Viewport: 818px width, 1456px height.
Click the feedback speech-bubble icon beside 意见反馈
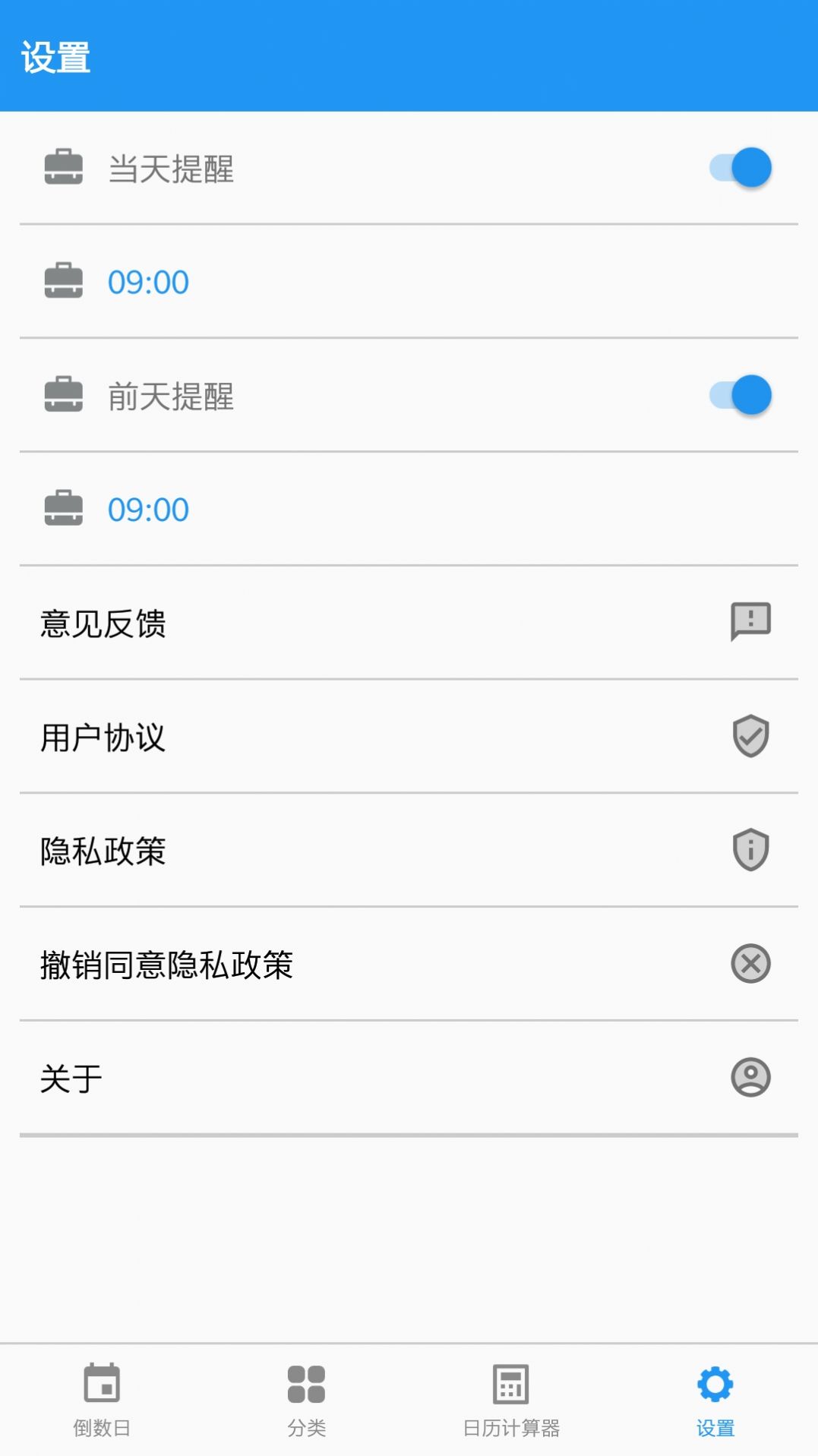coord(749,623)
